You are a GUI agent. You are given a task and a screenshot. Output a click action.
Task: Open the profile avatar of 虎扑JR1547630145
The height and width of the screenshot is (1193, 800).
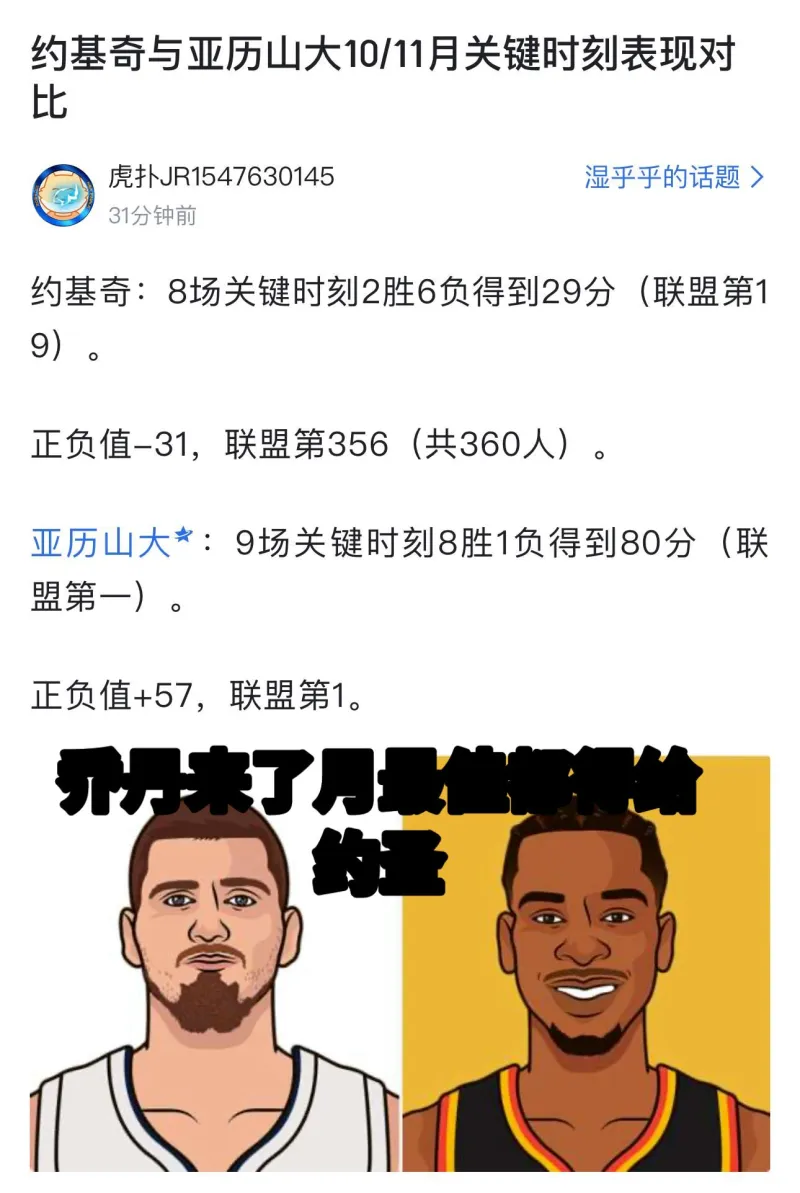point(64,195)
